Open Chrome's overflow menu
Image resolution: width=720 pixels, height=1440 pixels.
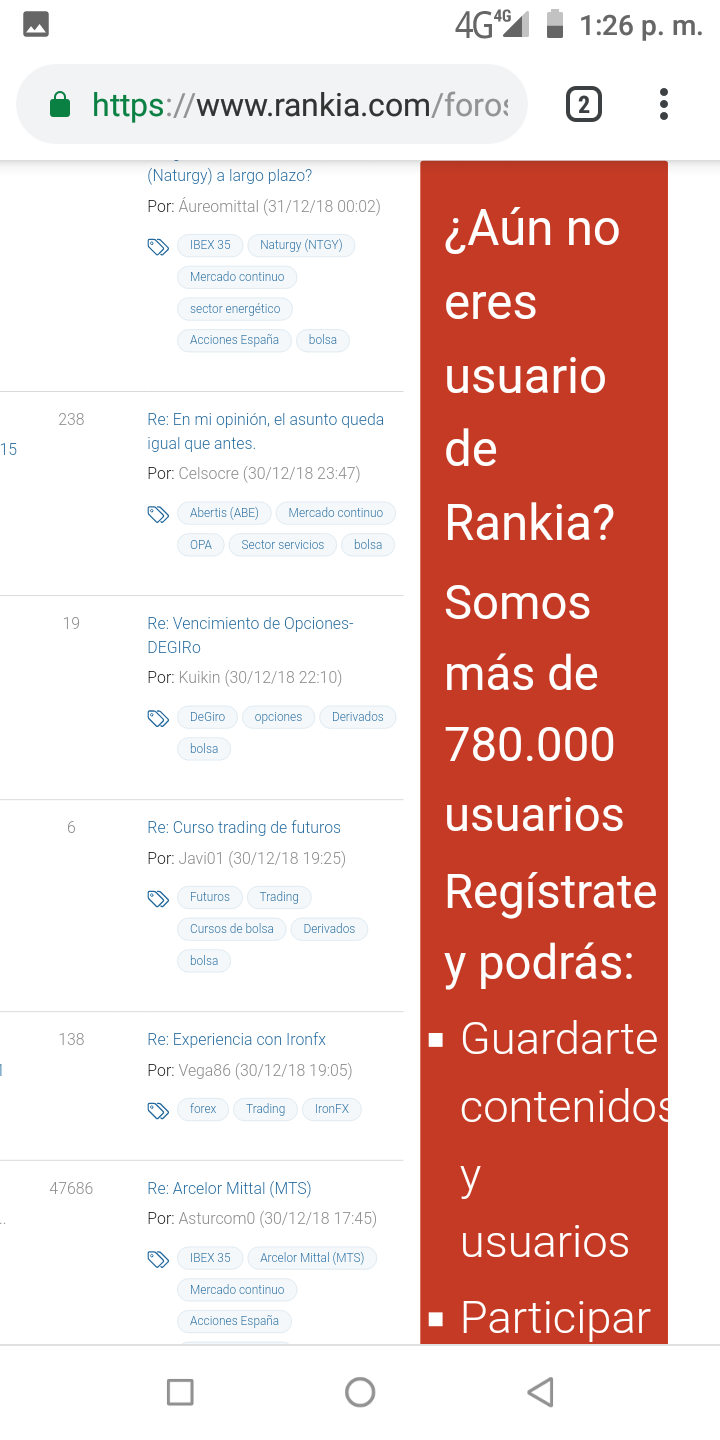point(664,104)
